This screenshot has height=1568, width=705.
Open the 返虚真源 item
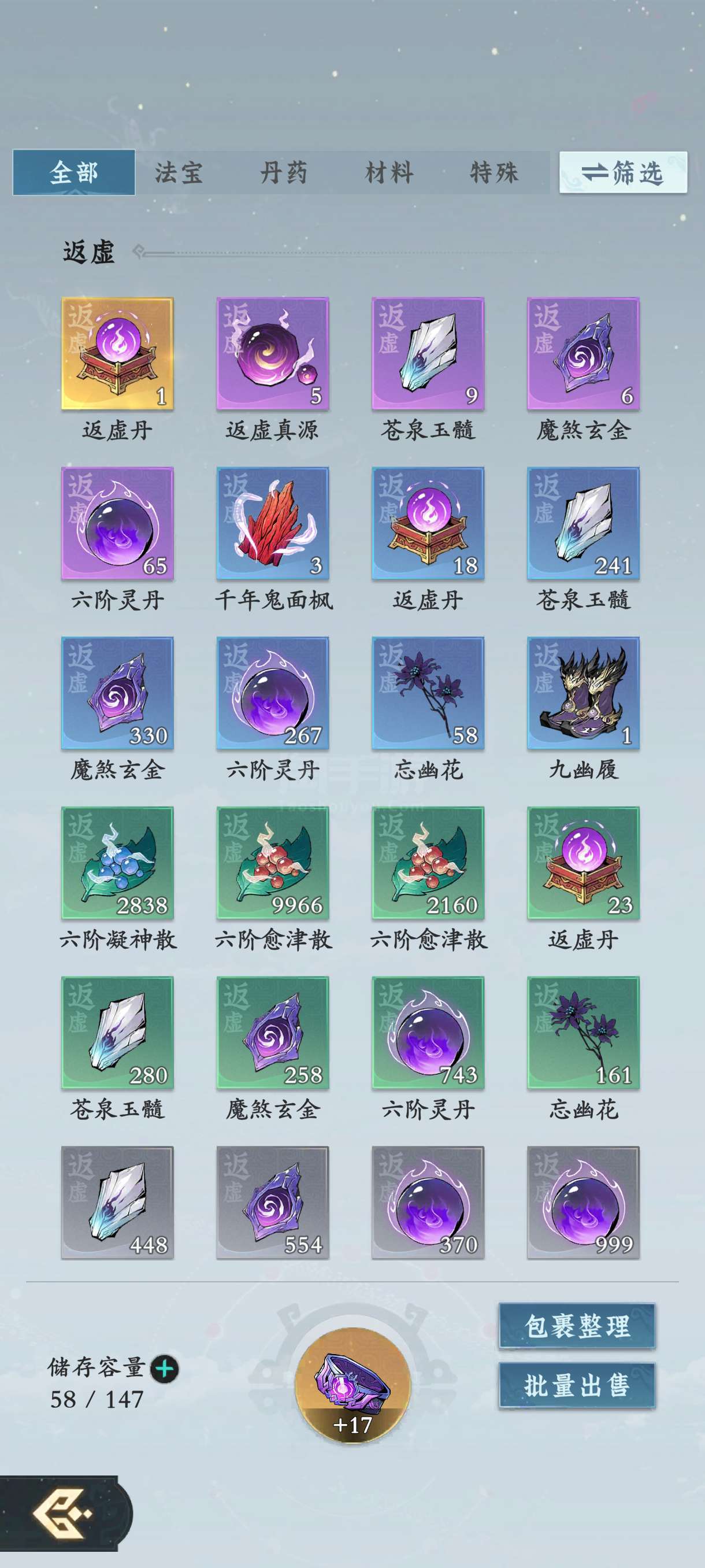coord(273,353)
